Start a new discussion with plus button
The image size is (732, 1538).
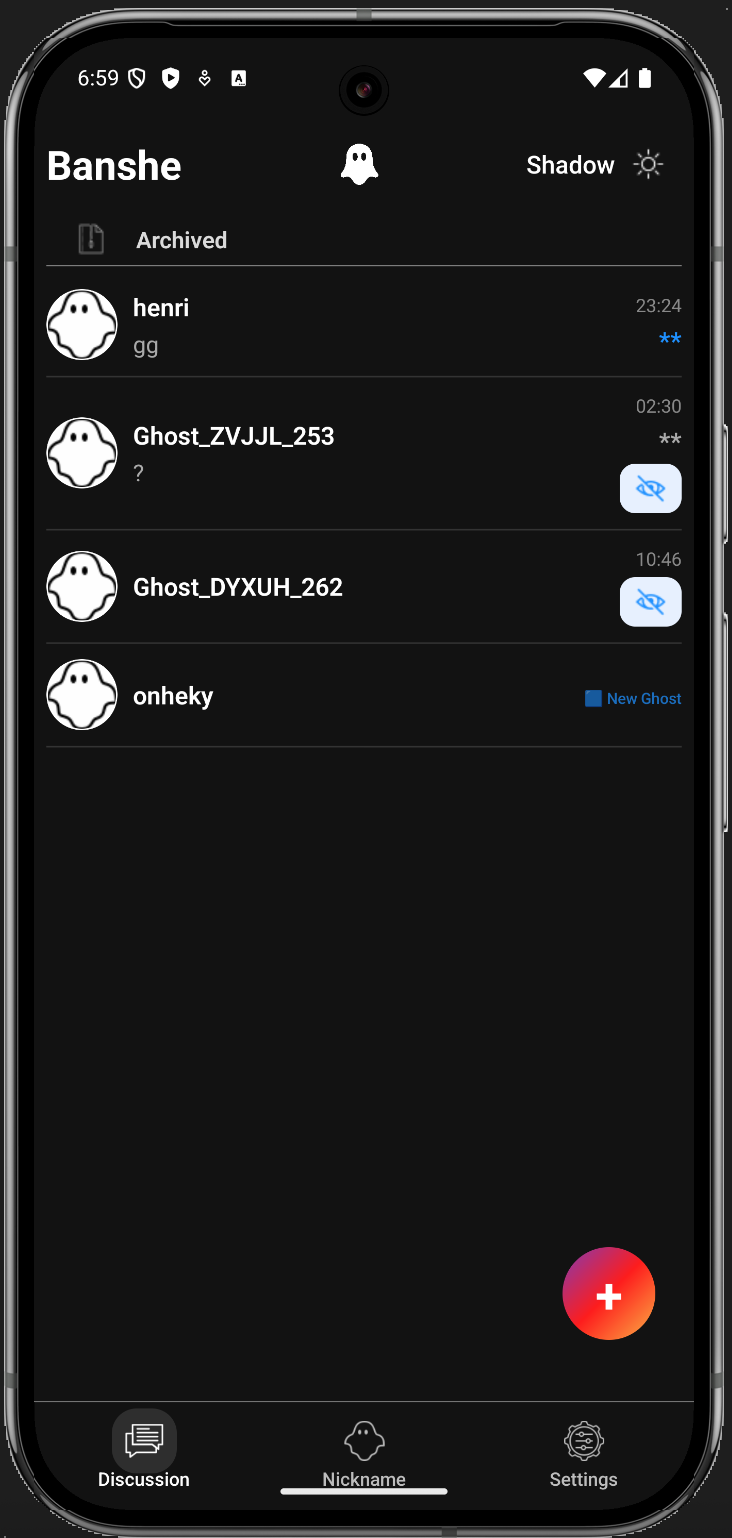[x=608, y=1293]
